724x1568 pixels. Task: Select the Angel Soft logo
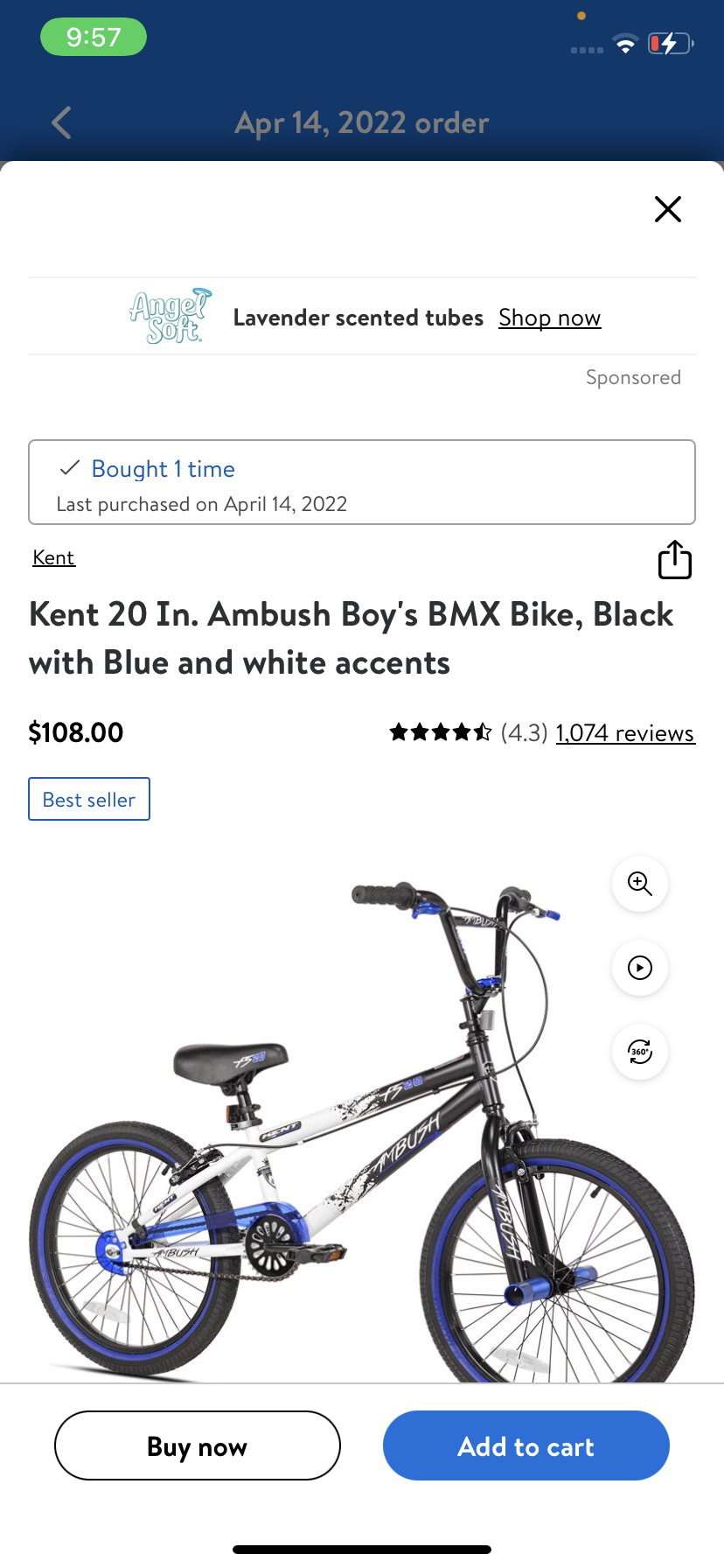(x=170, y=316)
